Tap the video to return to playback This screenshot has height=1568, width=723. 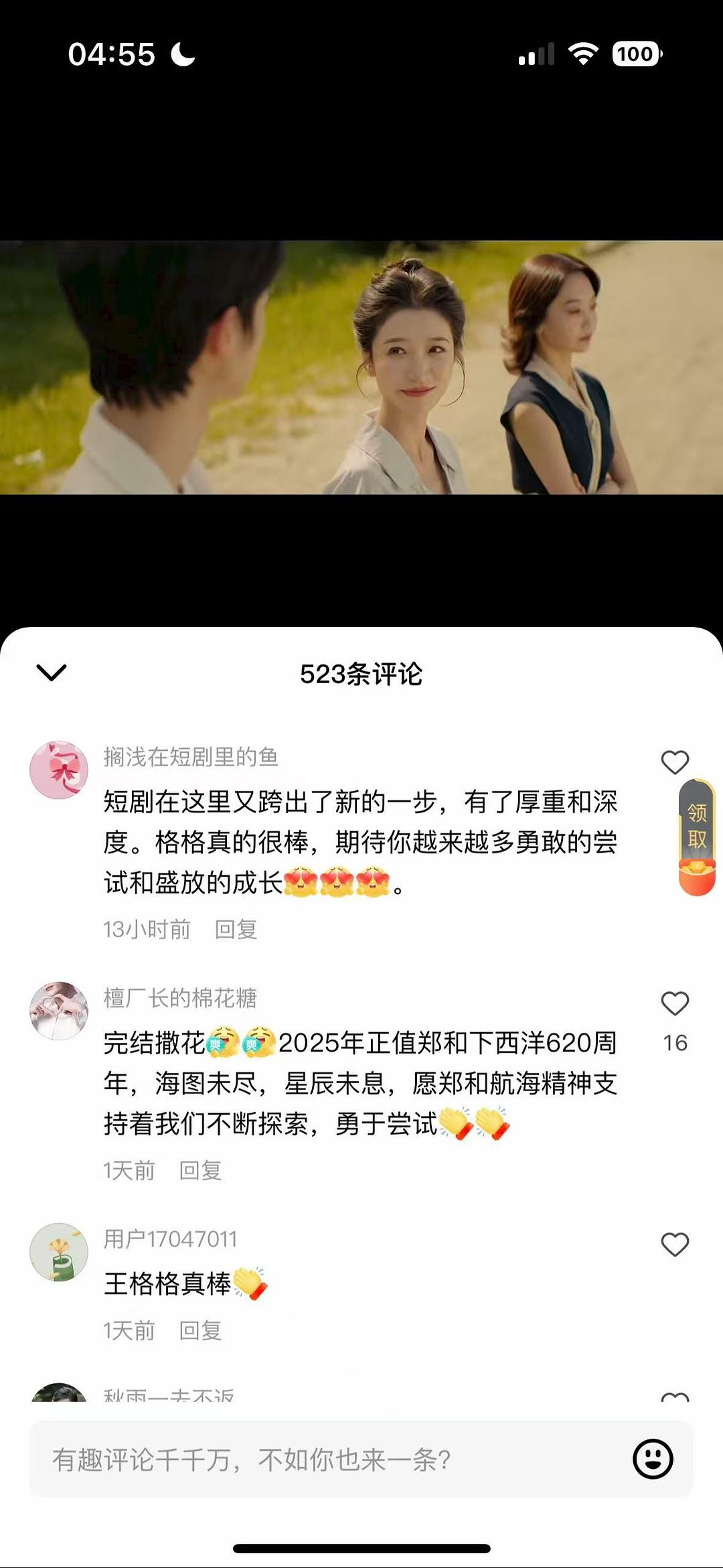coord(361,367)
